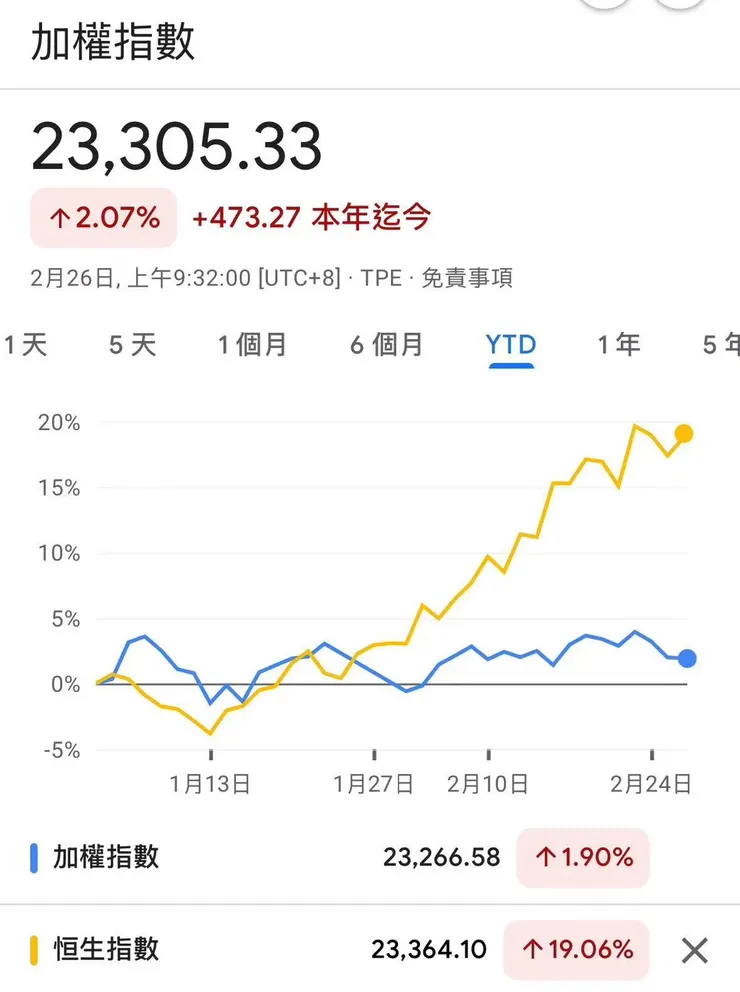Open the 1個月 chart view
Image resolution: width=740 pixels, height=992 pixels.
click(253, 344)
